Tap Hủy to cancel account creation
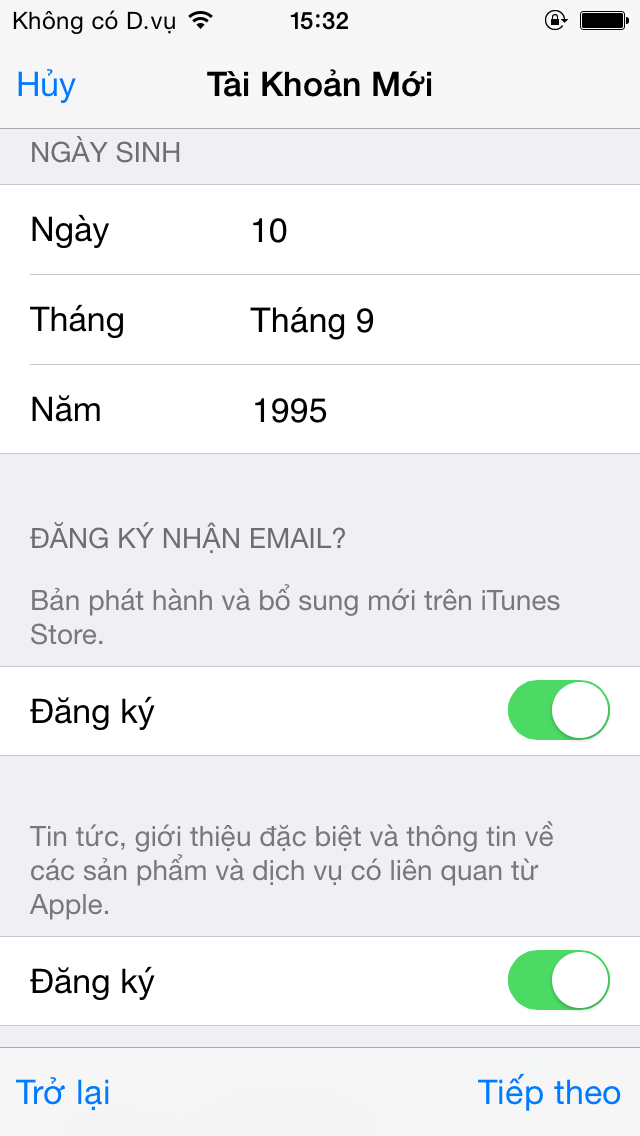Screen dimensions: 640x1136 pyautogui.click(x=46, y=85)
